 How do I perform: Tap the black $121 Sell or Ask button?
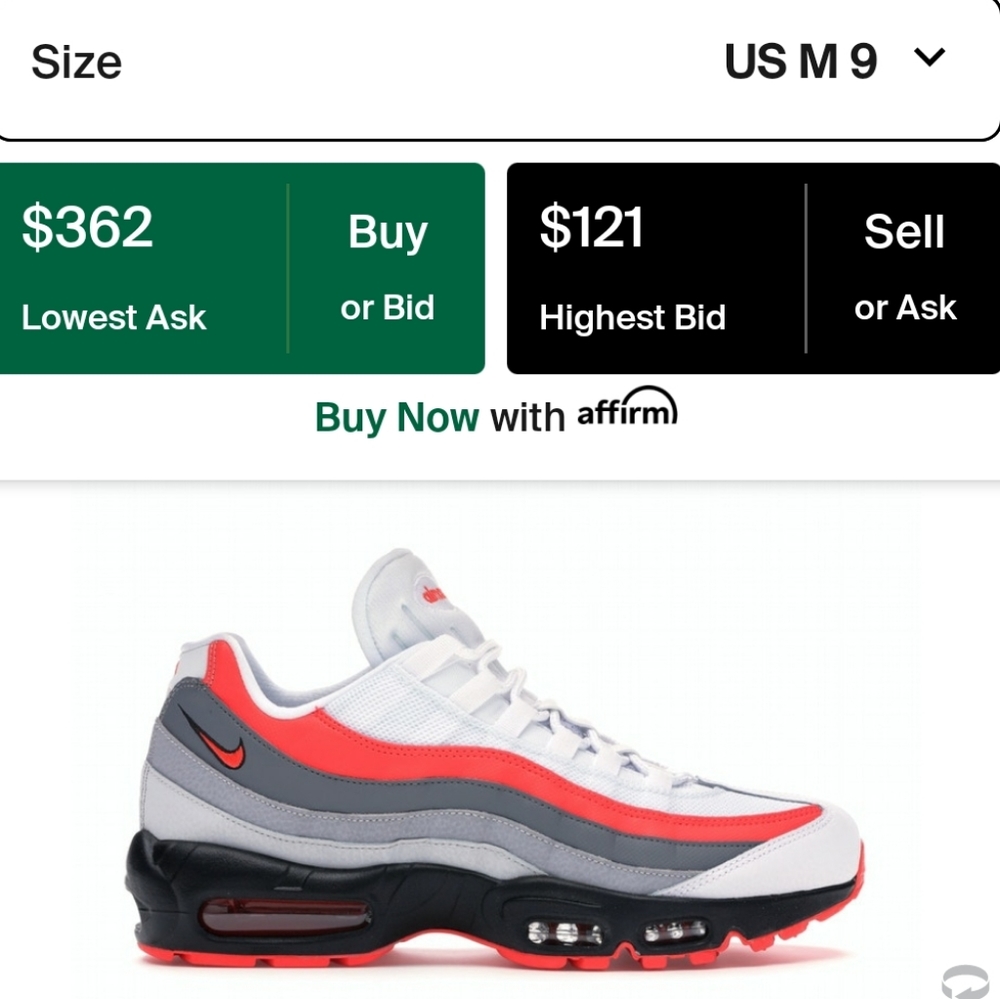[x=753, y=268]
